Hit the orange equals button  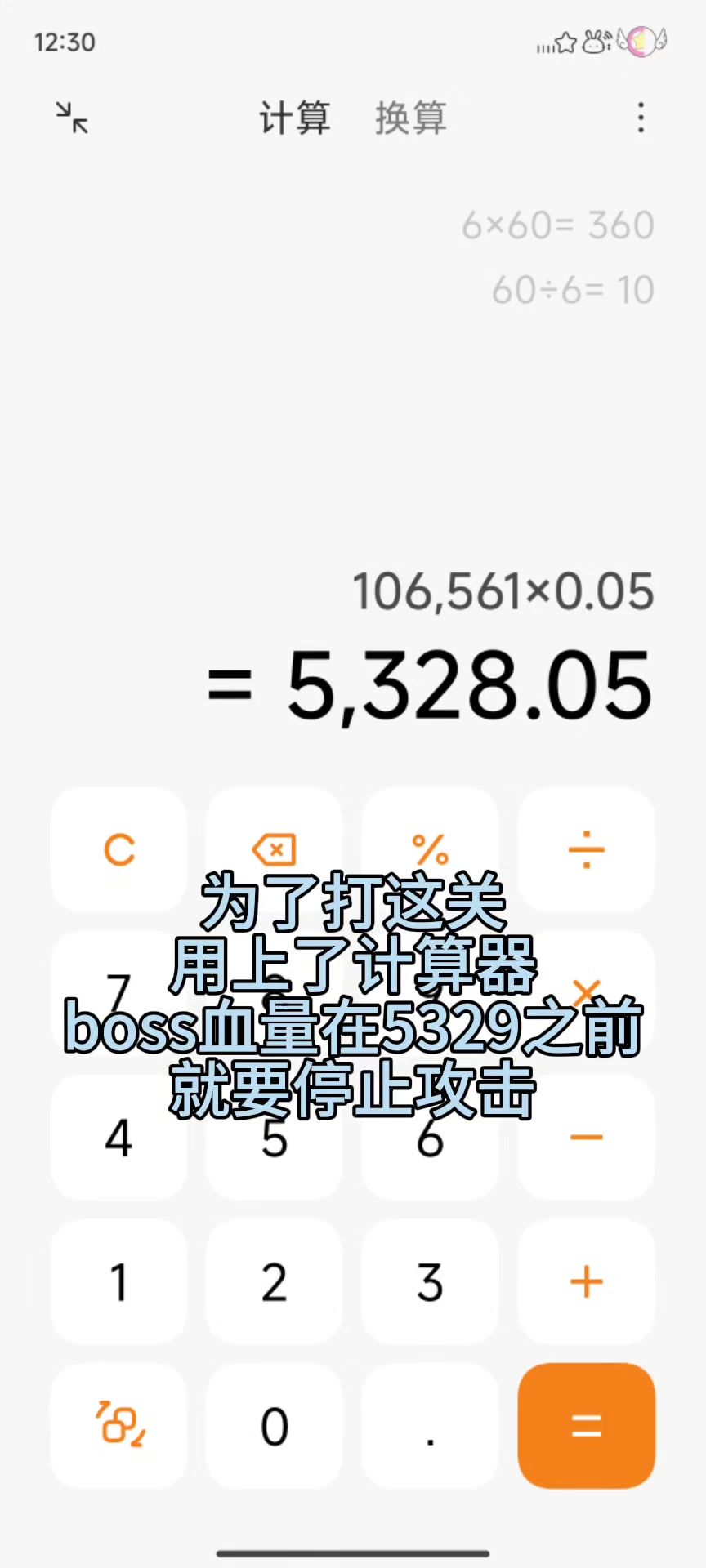(x=586, y=1426)
